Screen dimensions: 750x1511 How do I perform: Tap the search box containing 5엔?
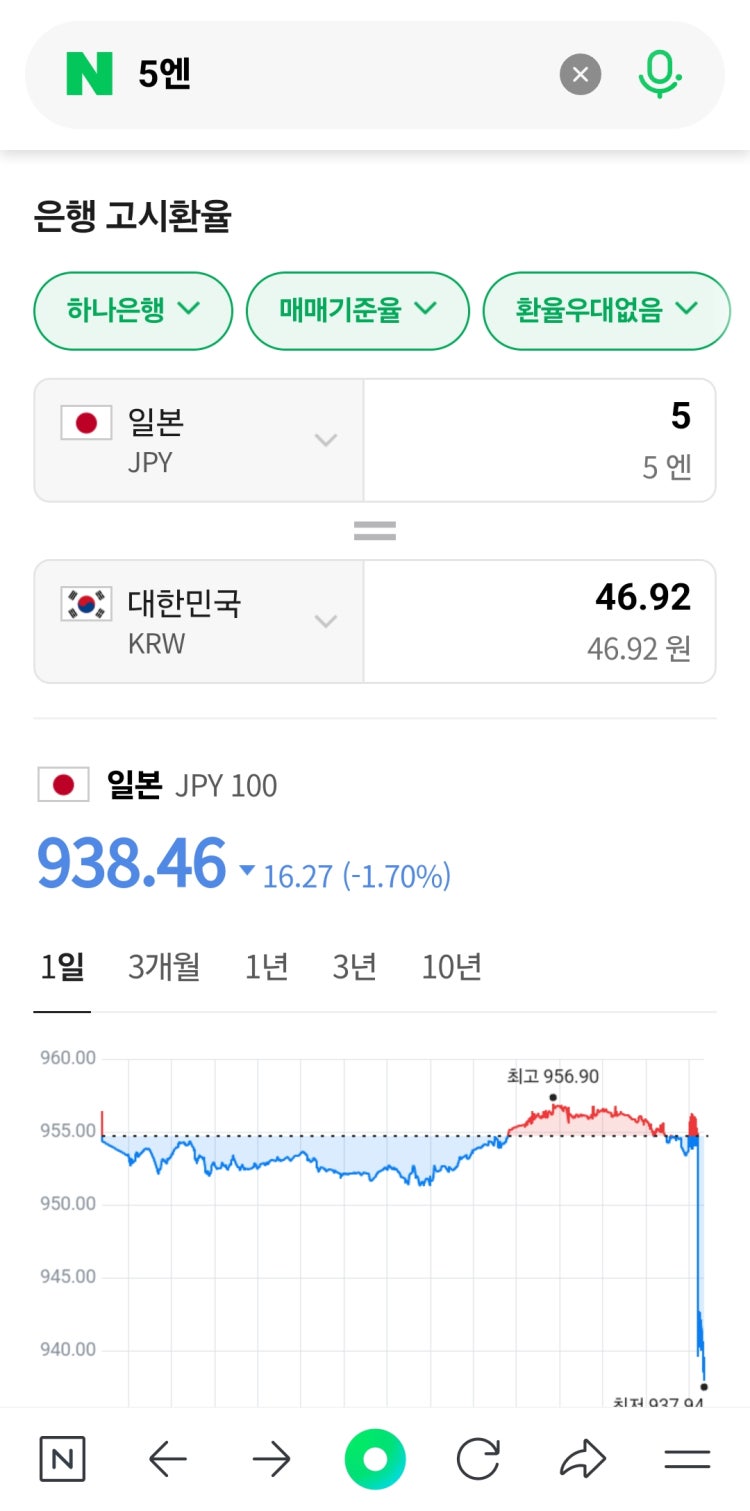pyautogui.click(x=340, y=75)
